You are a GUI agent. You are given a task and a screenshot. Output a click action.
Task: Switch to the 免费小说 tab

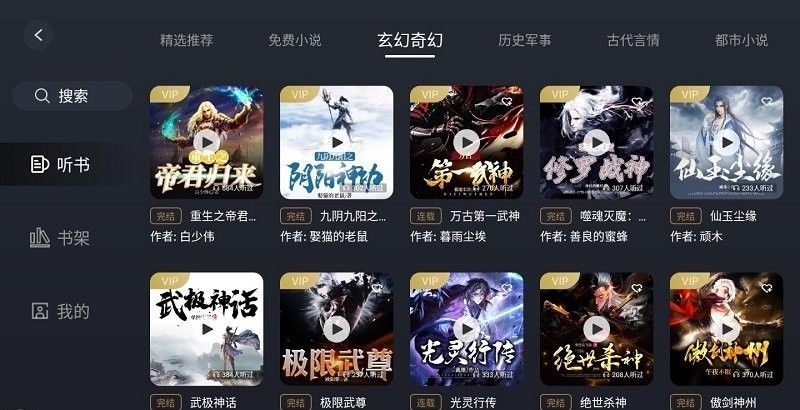tap(294, 41)
